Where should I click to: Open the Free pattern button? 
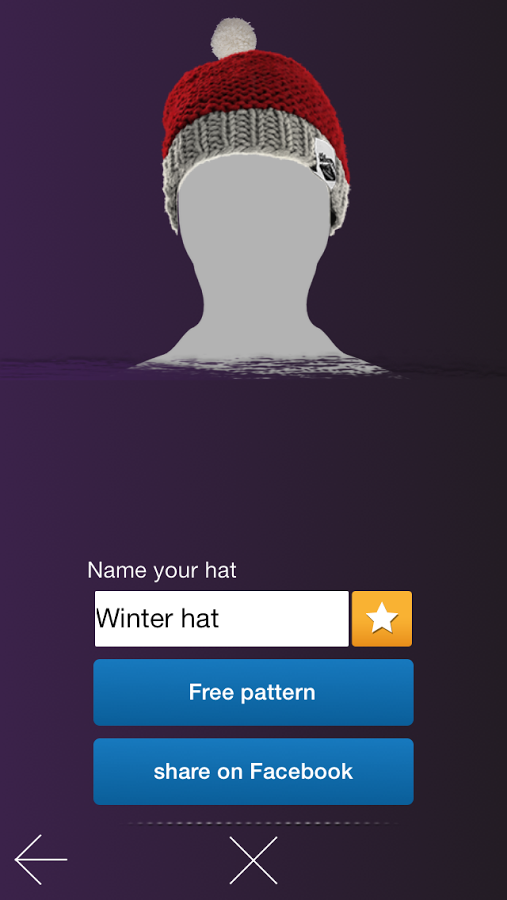pos(253,692)
